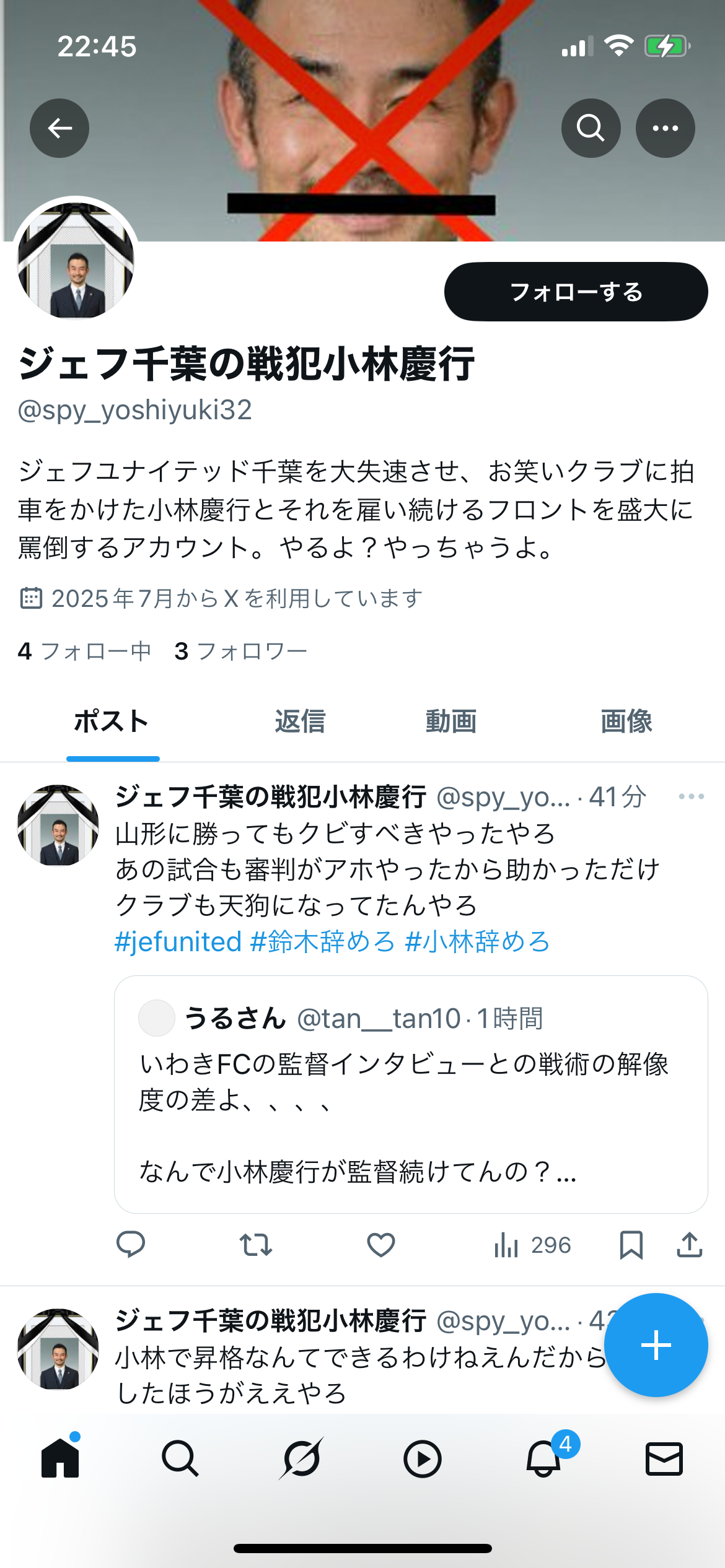This screenshot has height=1568, width=725.
Task: Open the notifications bell tab
Action: click(x=543, y=1459)
